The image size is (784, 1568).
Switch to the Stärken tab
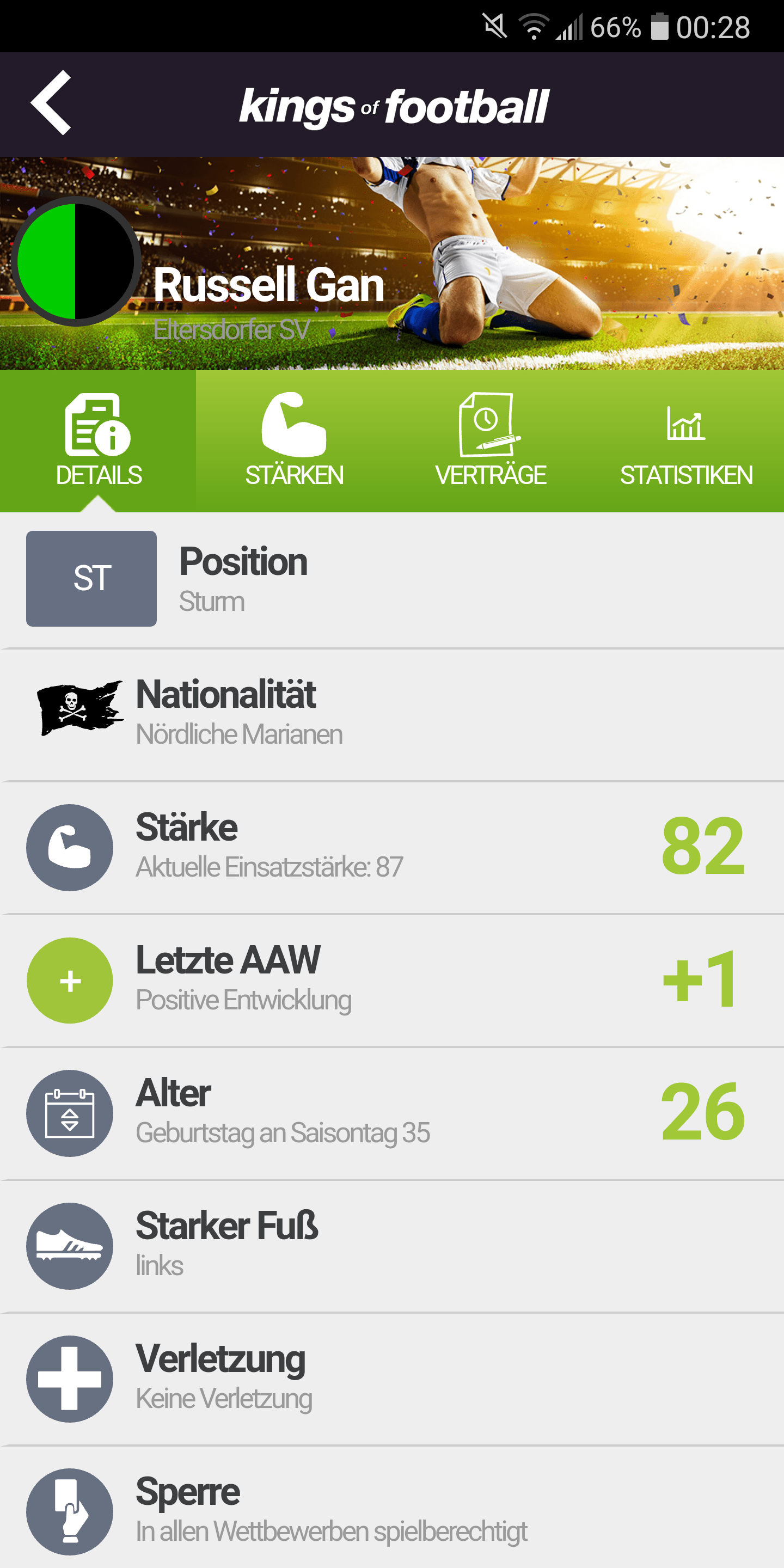[294, 440]
